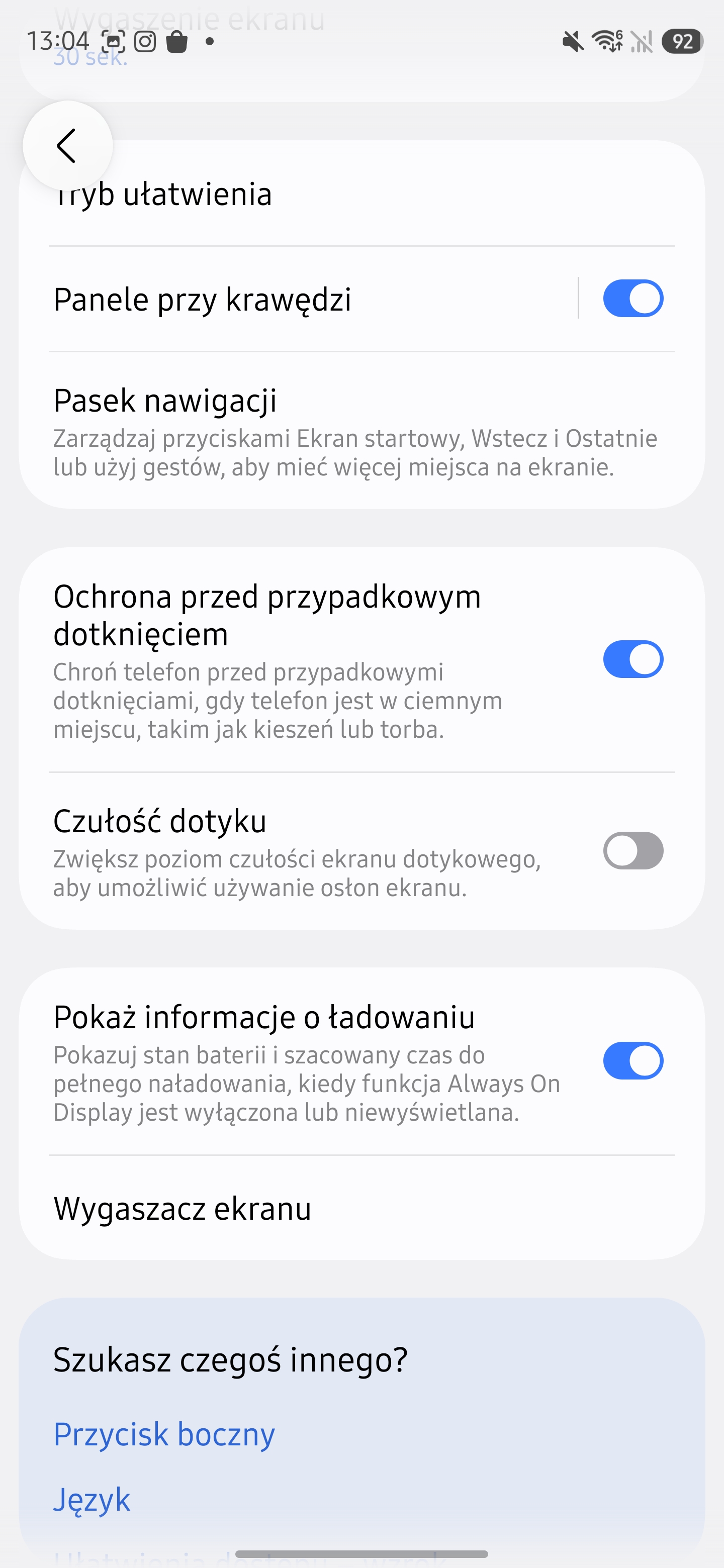Go back using the arrow button

[x=67, y=146]
